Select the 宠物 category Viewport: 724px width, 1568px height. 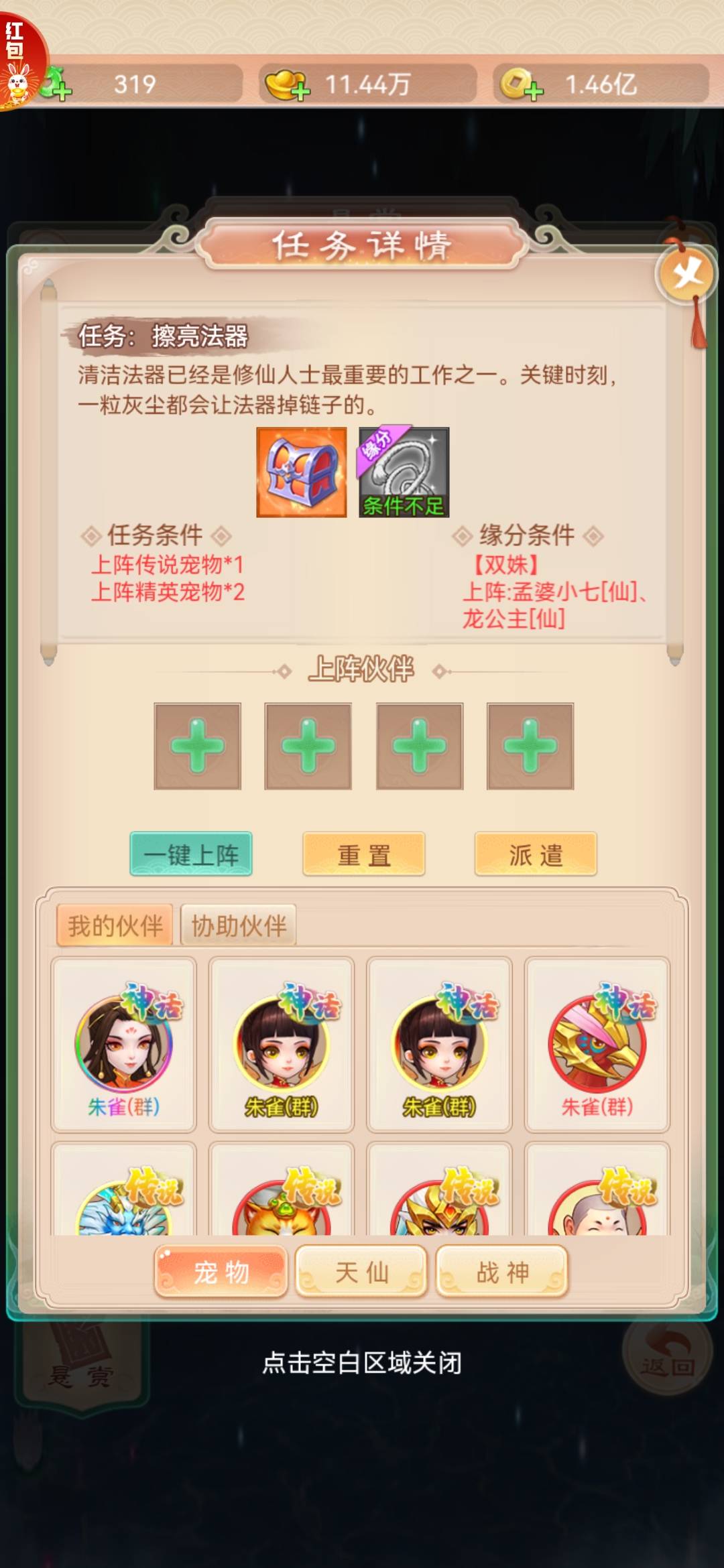click(221, 1271)
